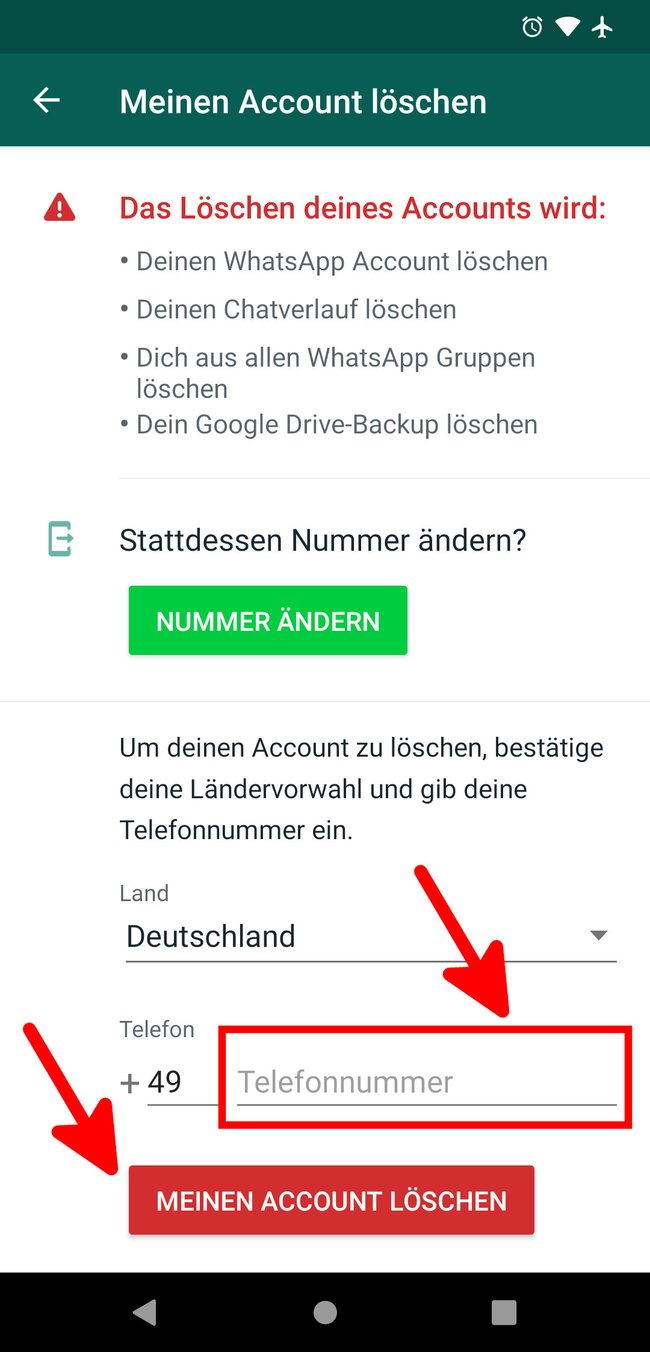Tap the NUMMER ÄNDERN button
Viewport: 650px width, 1352px height.
click(268, 621)
